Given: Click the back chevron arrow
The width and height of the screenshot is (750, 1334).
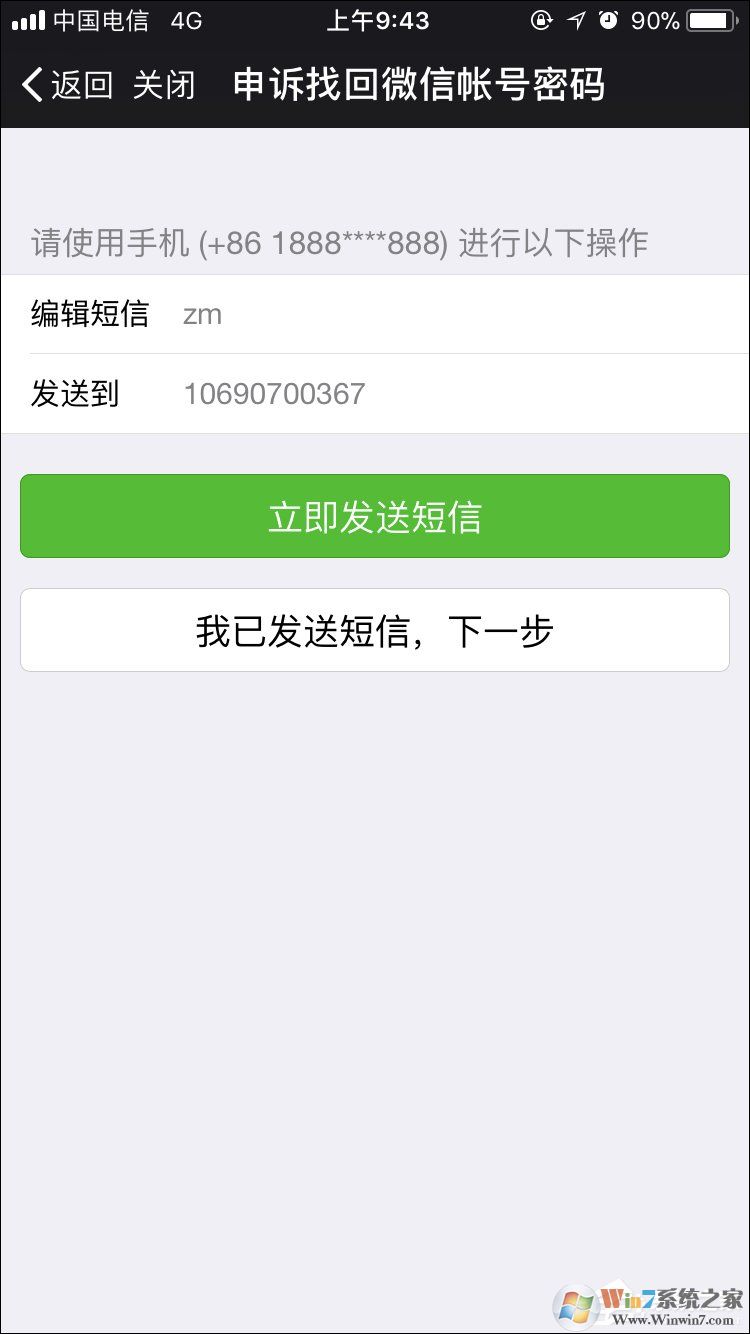Looking at the screenshot, I should click(x=30, y=85).
